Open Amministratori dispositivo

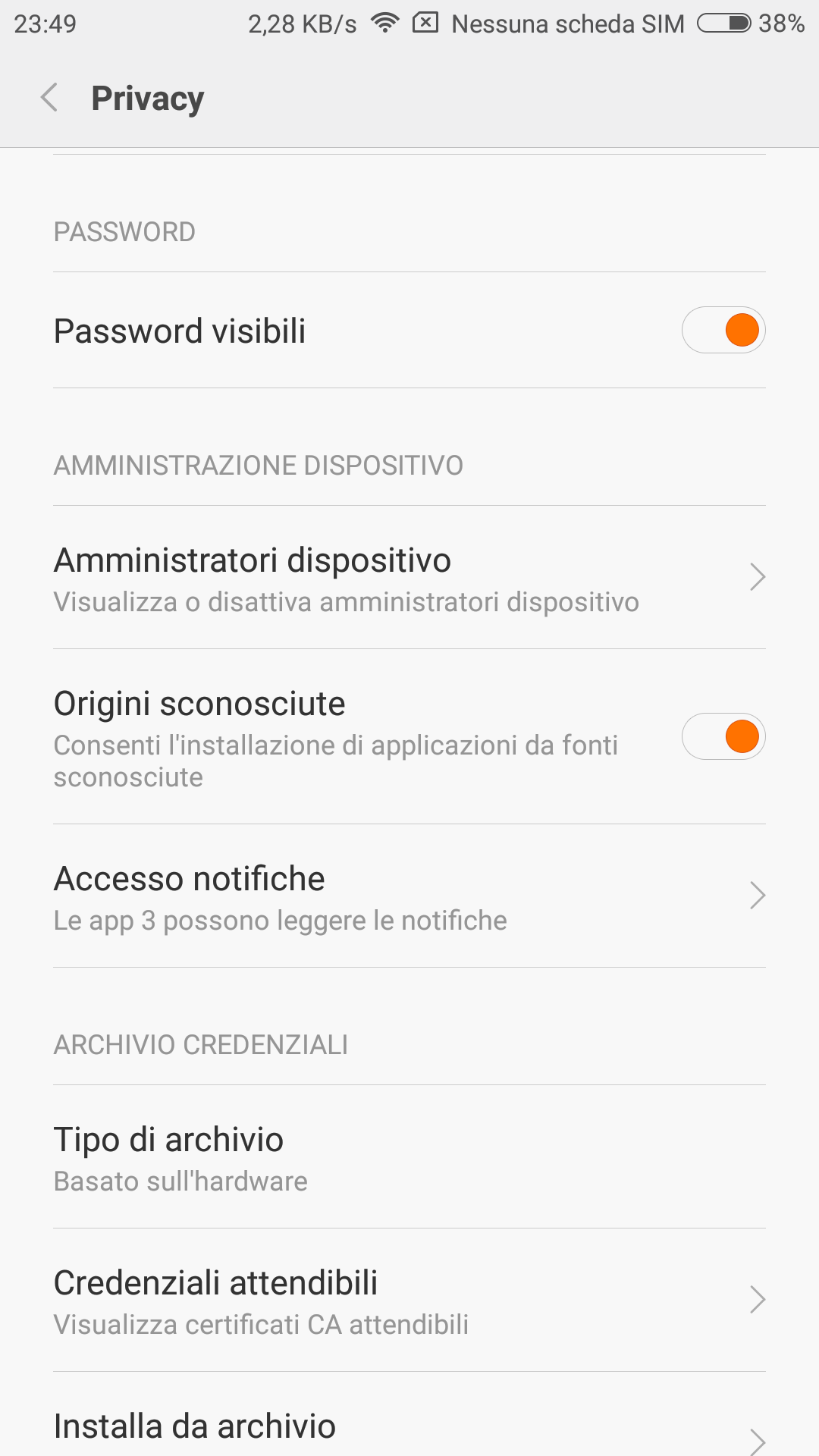pyautogui.click(x=409, y=578)
